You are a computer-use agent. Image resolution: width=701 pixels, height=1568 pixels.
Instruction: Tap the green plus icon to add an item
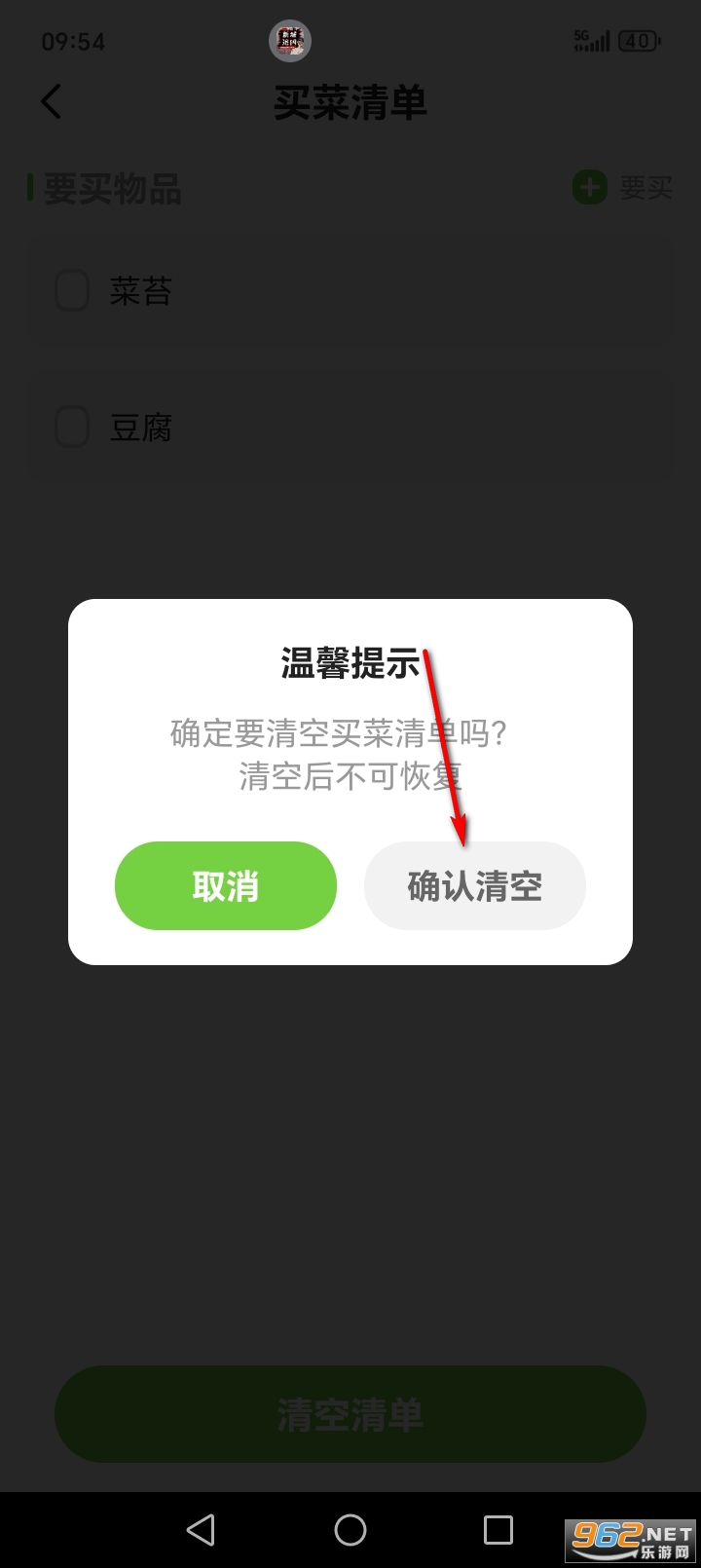(x=589, y=188)
